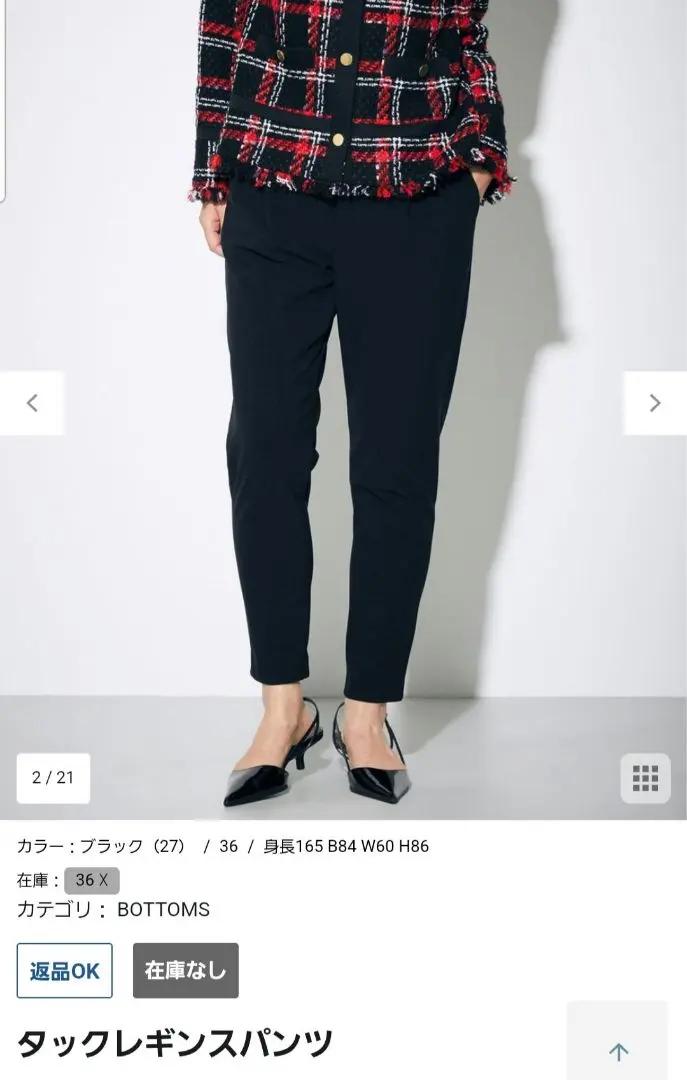
Task: Tap the 在庫なし button
Action: pos(185,970)
